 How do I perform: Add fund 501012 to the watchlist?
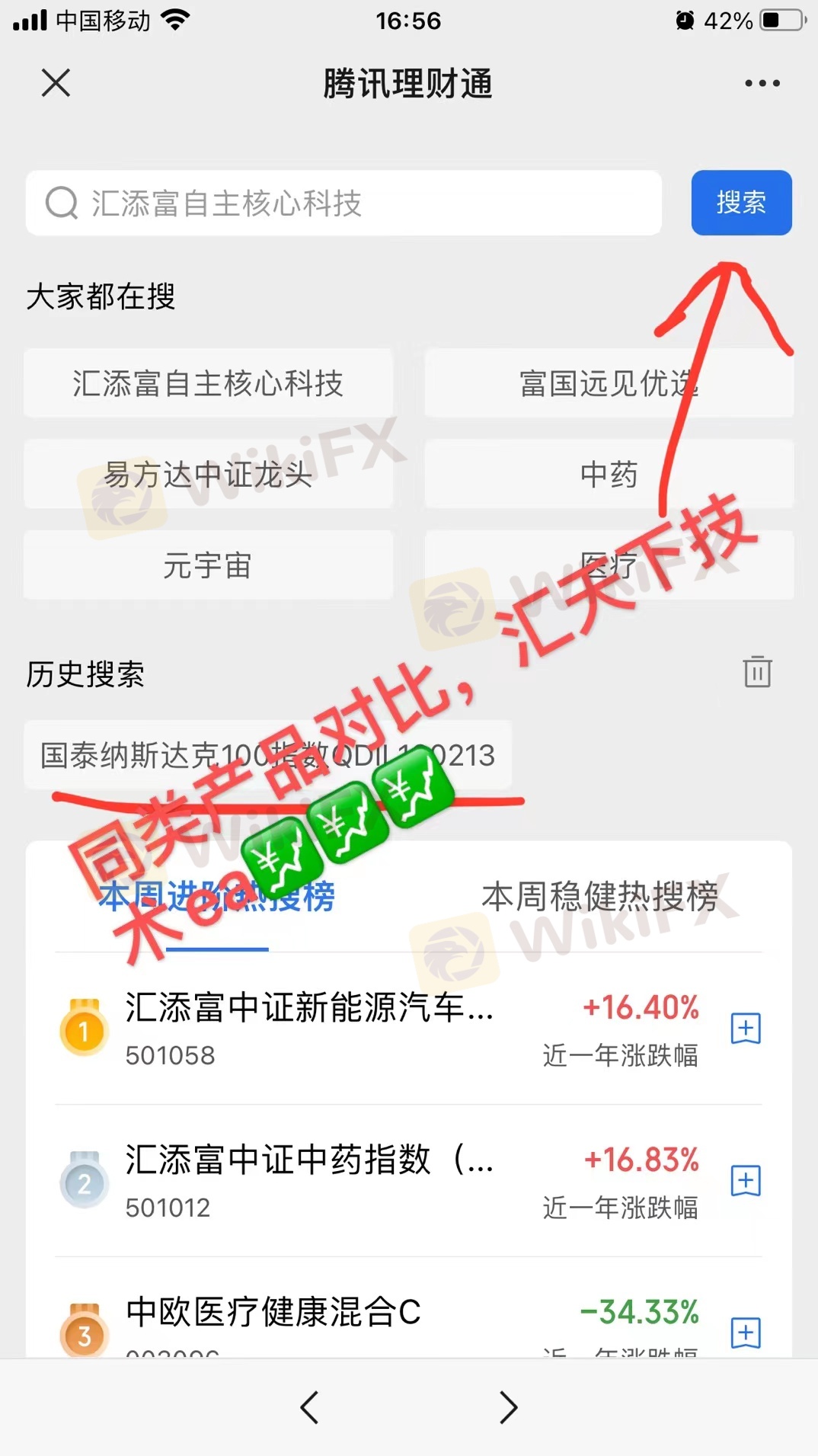point(745,1181)
